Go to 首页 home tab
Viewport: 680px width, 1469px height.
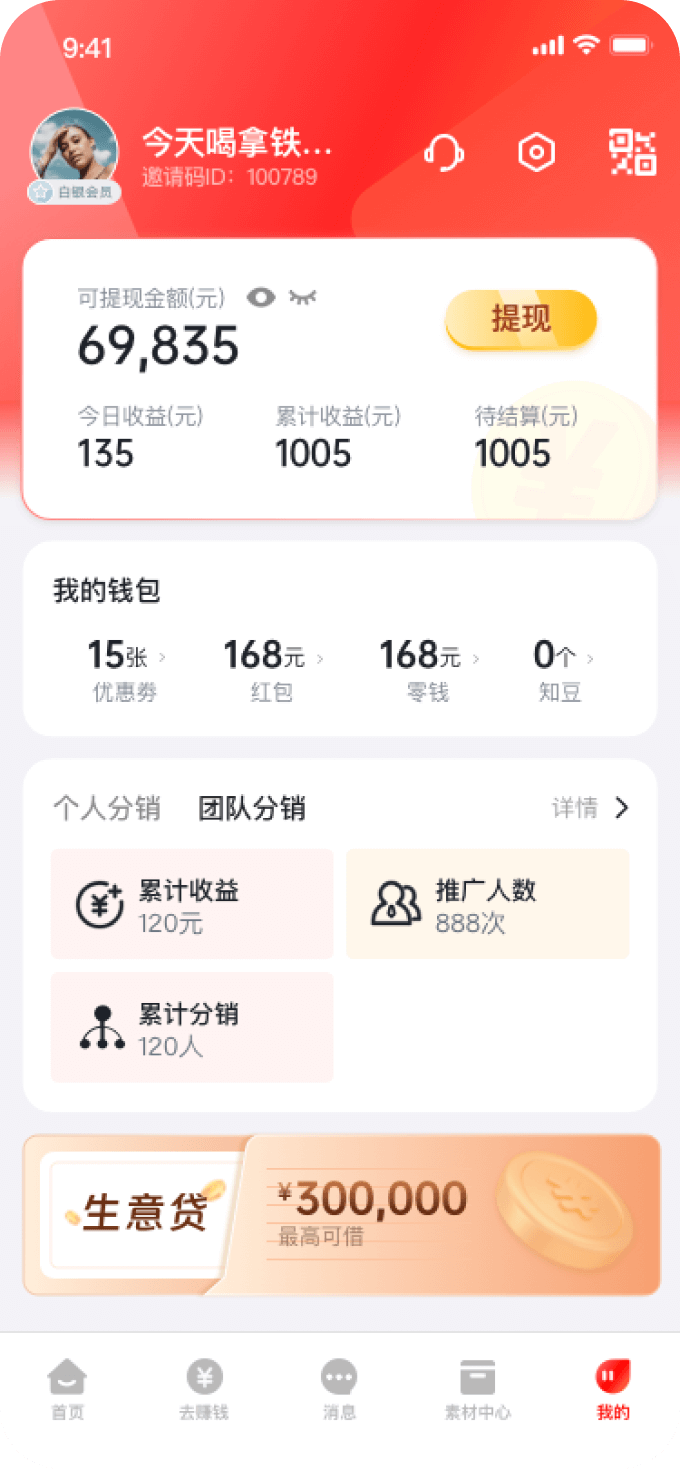coord(68,1389)
